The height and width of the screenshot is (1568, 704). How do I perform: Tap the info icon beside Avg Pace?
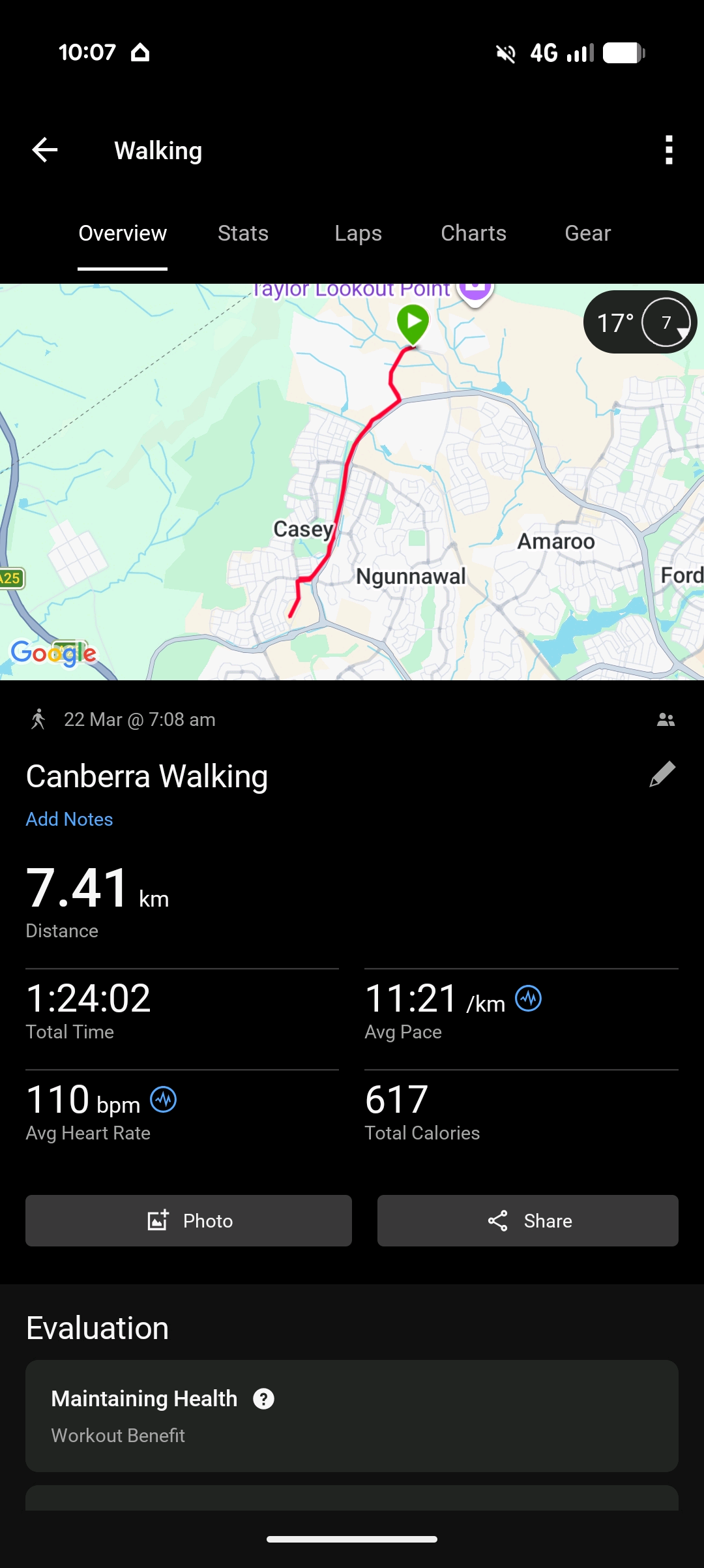(528, 999)
